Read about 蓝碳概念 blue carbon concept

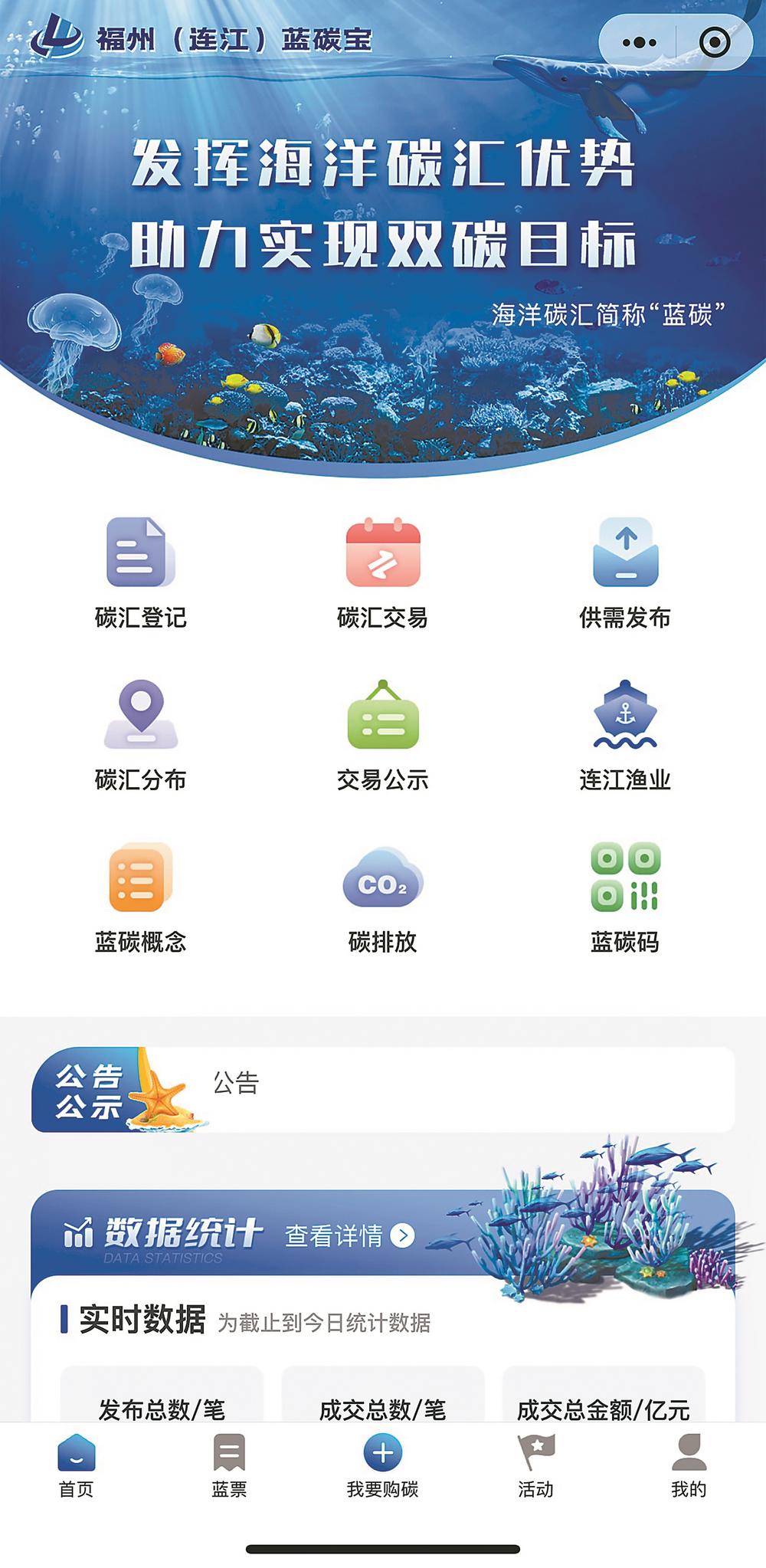click(140, 898)
